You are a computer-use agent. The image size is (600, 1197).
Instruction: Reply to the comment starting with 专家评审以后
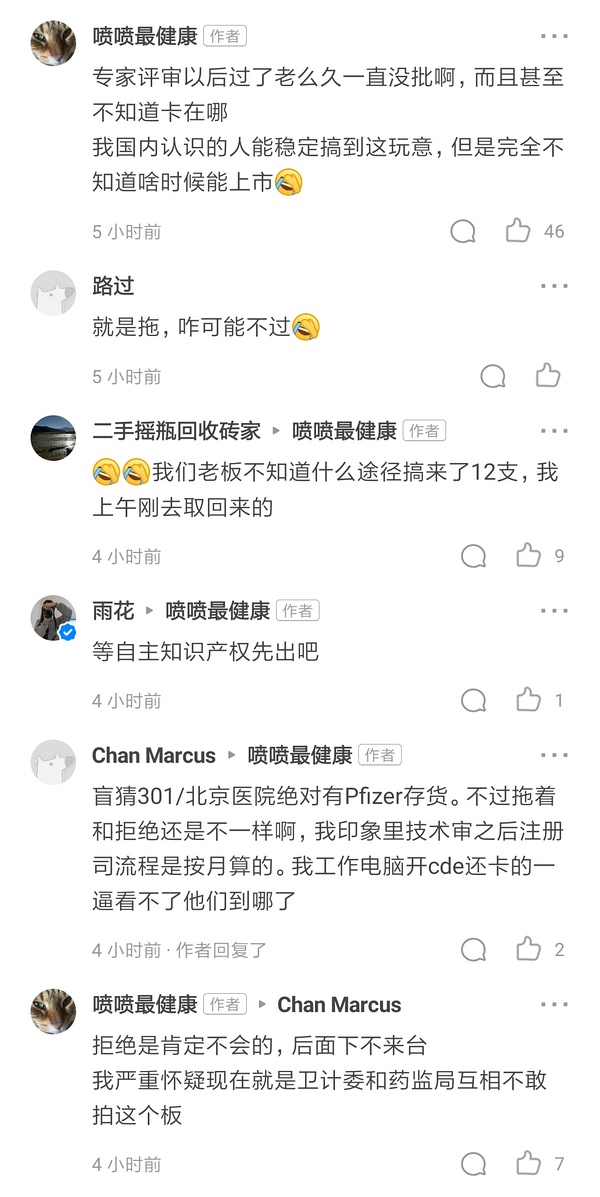pyautogui.click(x=463, y=231)
